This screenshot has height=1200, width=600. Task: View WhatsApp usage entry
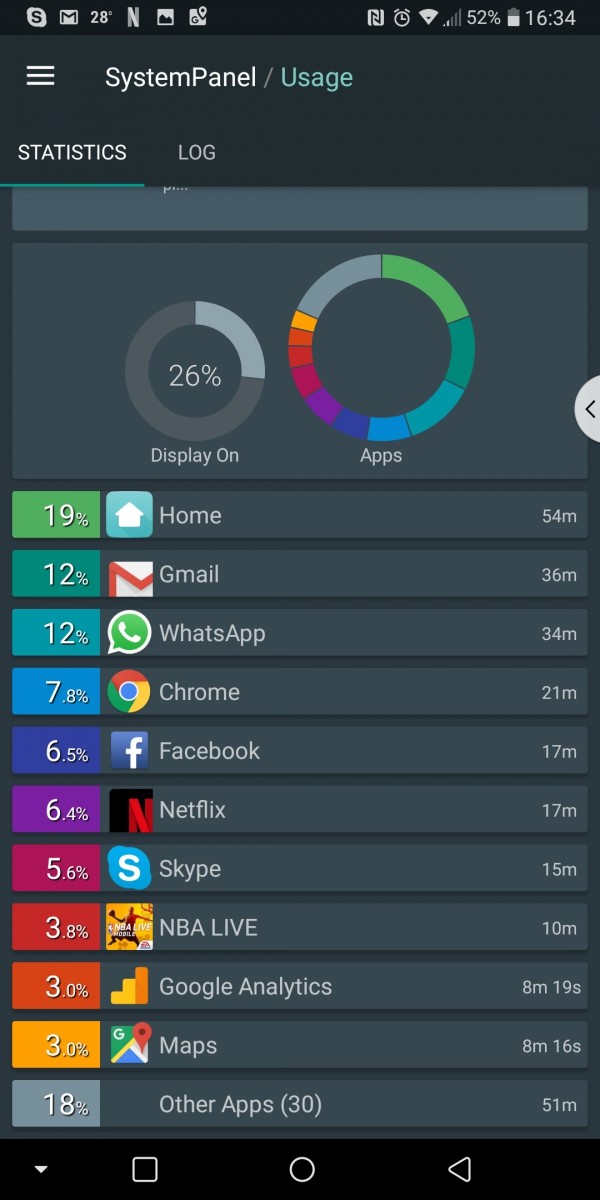300,633
